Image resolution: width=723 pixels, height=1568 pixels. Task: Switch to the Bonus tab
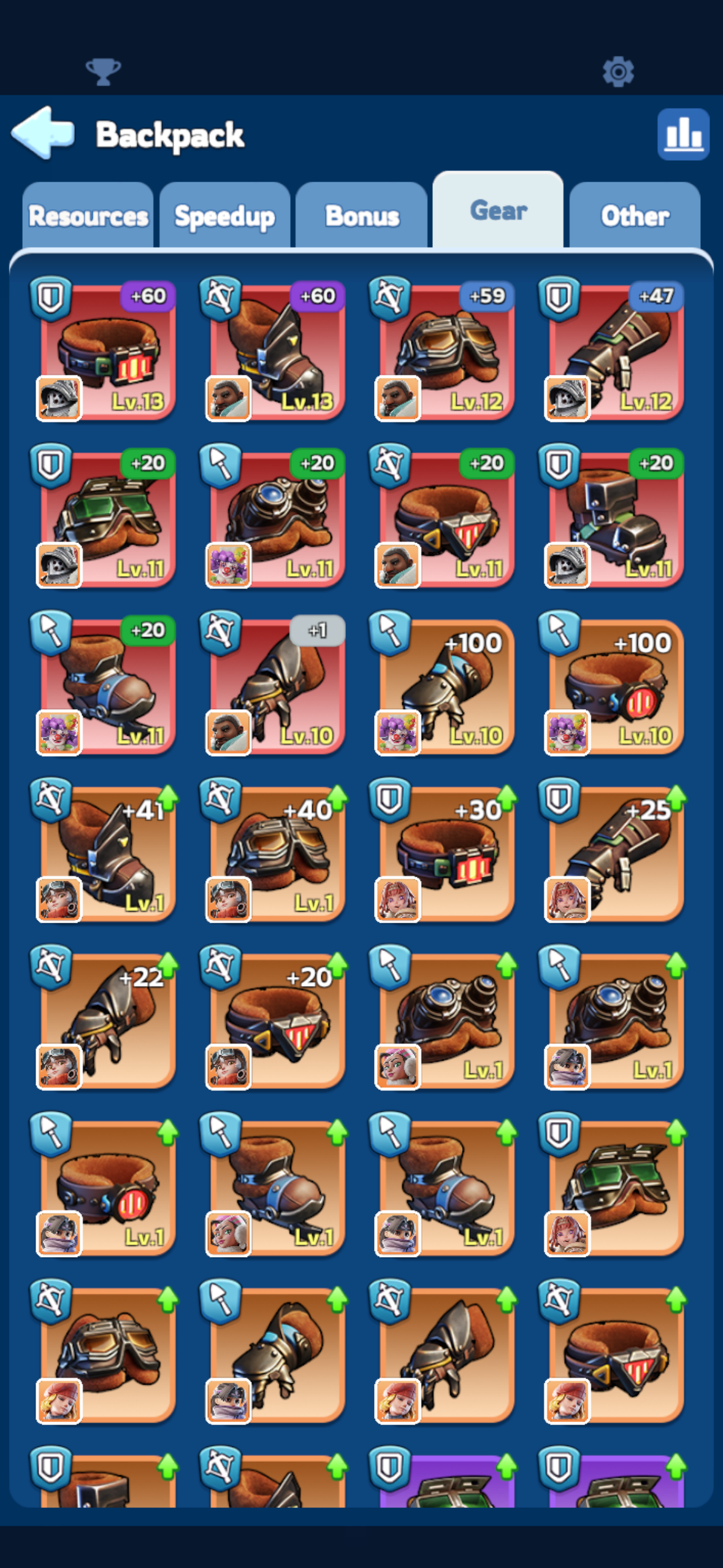361,215
